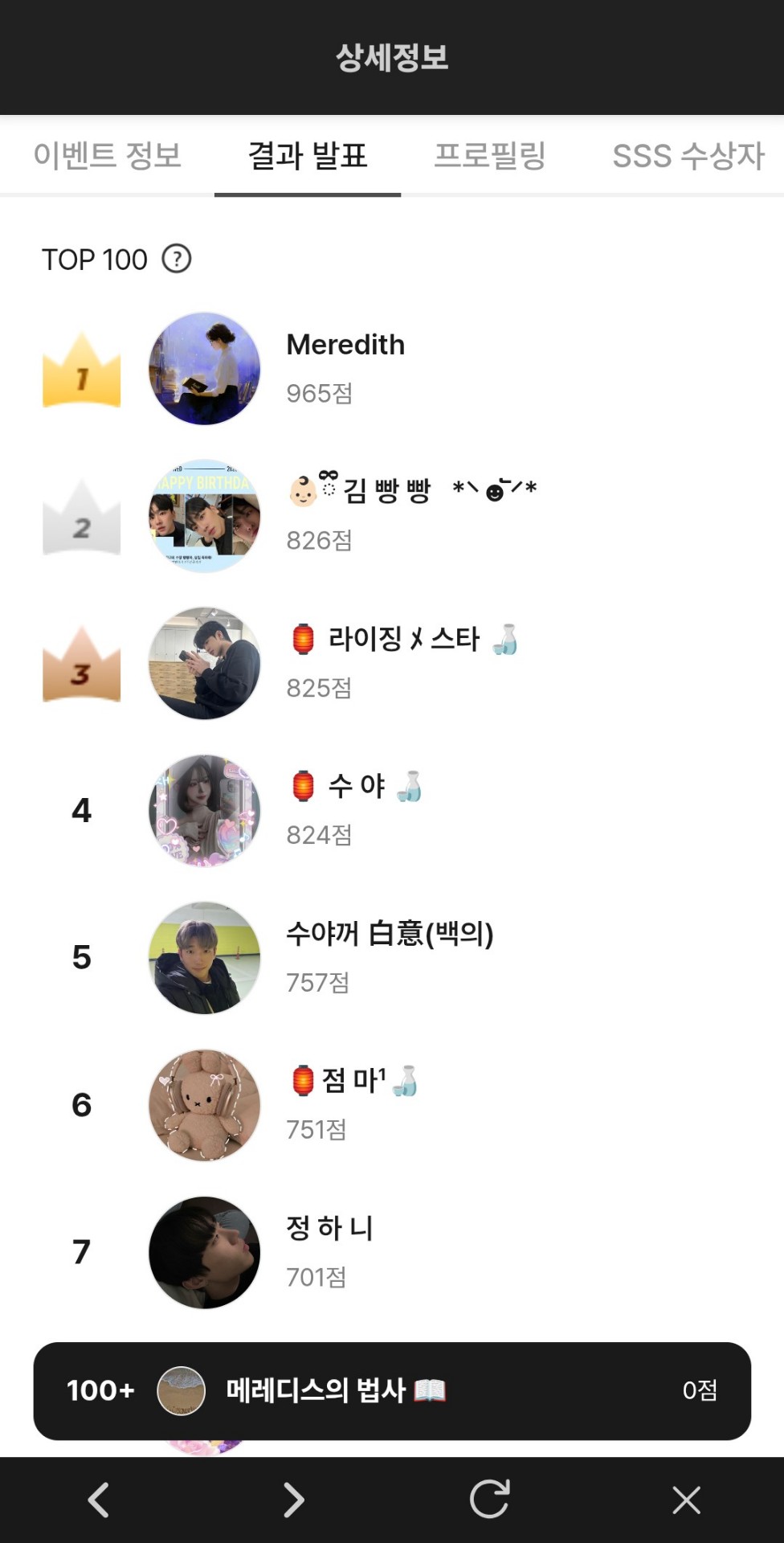Go back to the previous page
The height and width of the screenshot is (1543, 784).
[x=98, y=1500]
